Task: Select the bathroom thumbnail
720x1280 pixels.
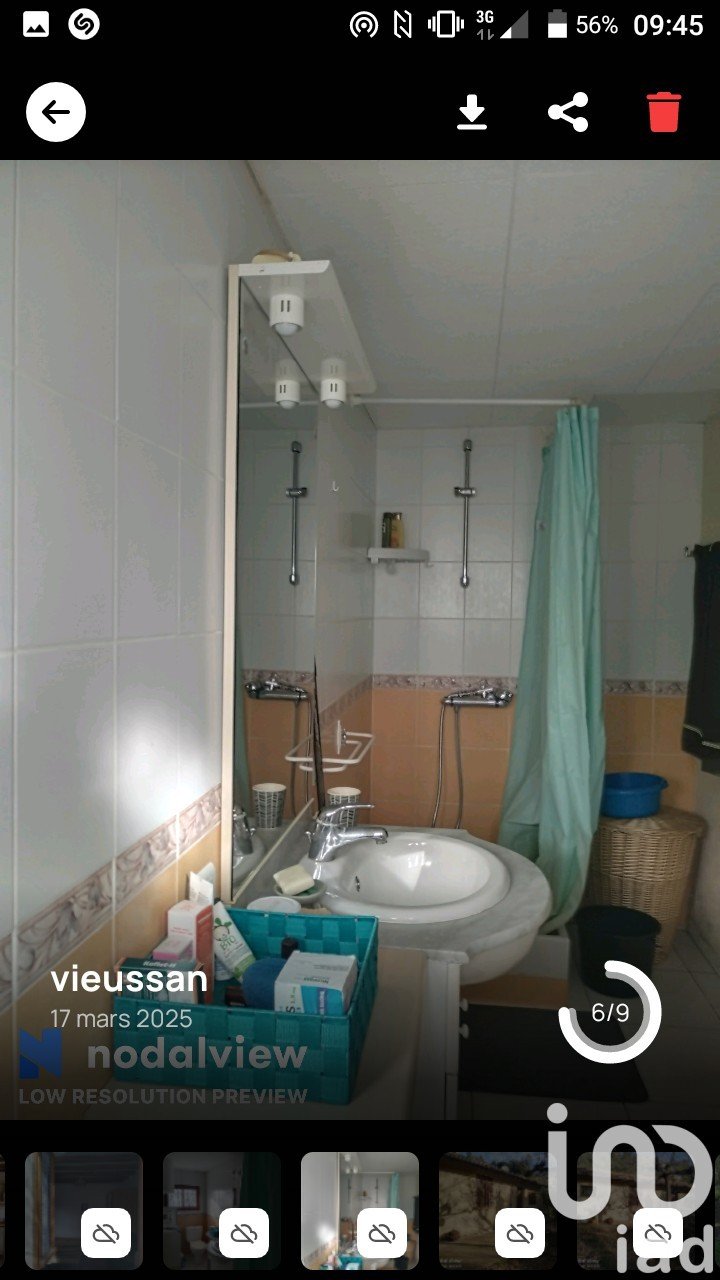Action: (x=360, y=1211)
